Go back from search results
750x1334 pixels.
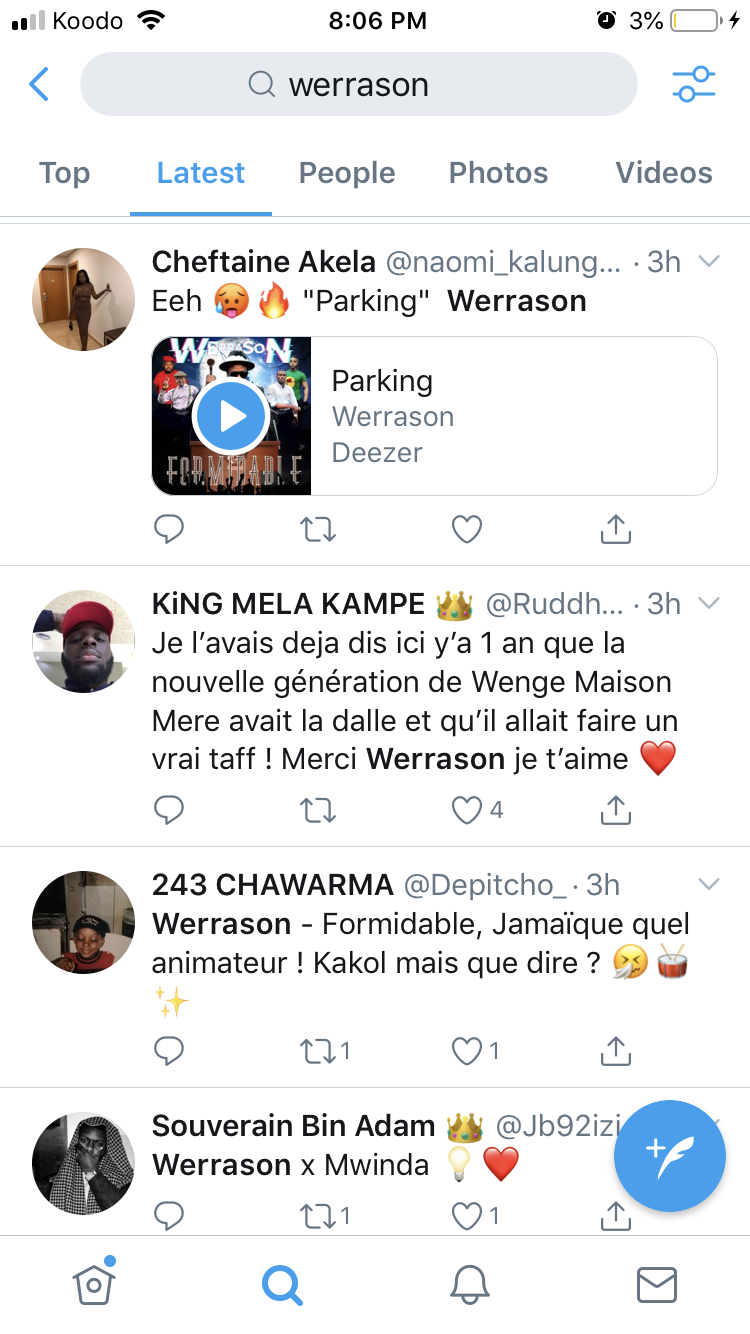(39, 84)
